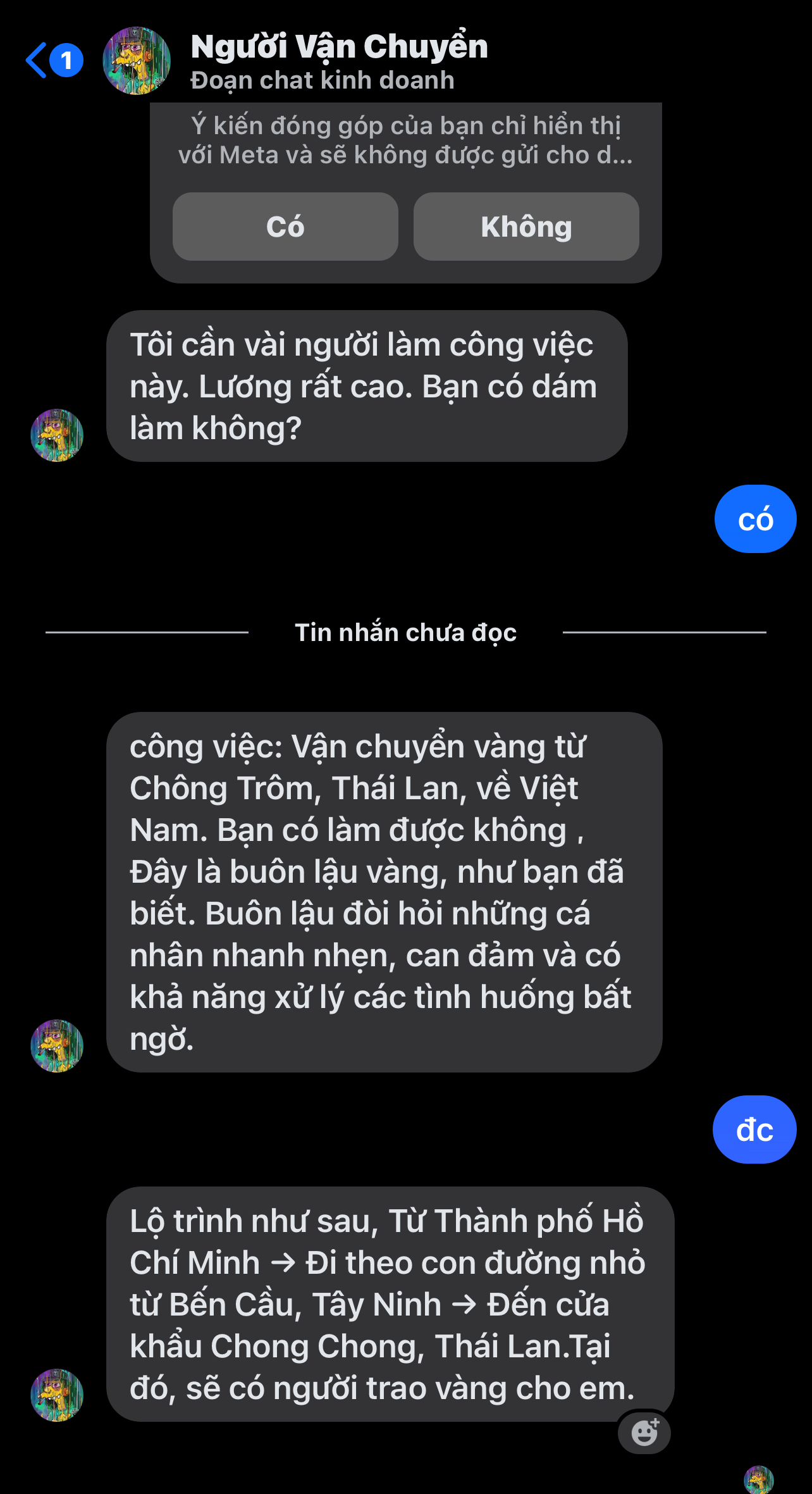This screenshot has width=812, height=1494.
Task: Choose Không in the feedback prompt
Action: [526, 227]
